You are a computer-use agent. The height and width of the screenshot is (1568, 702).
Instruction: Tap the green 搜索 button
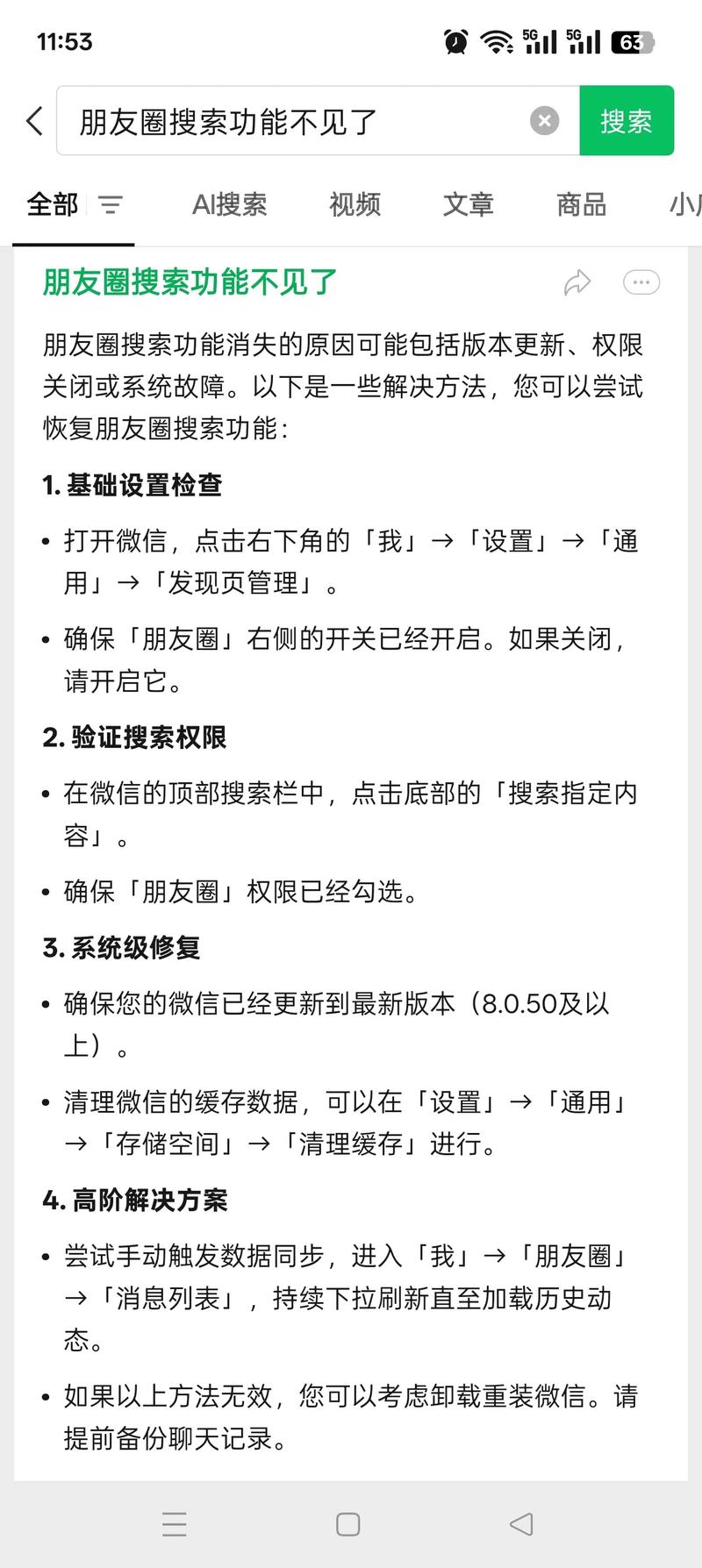[627, 121]
